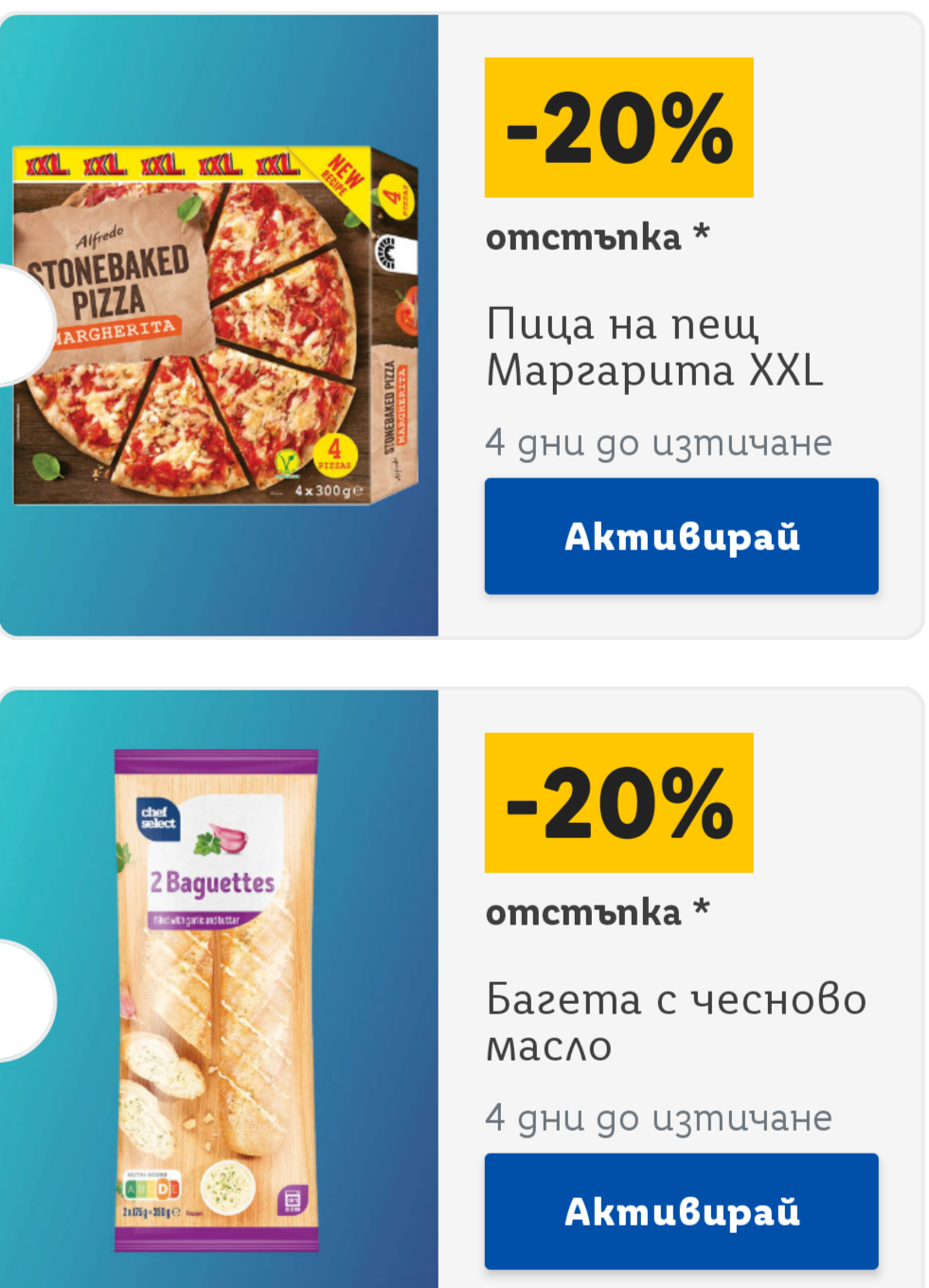Activate the garlic butter baguette coupon
Viewport: 929px width, 1288px height.
(x=681, y=1210)
